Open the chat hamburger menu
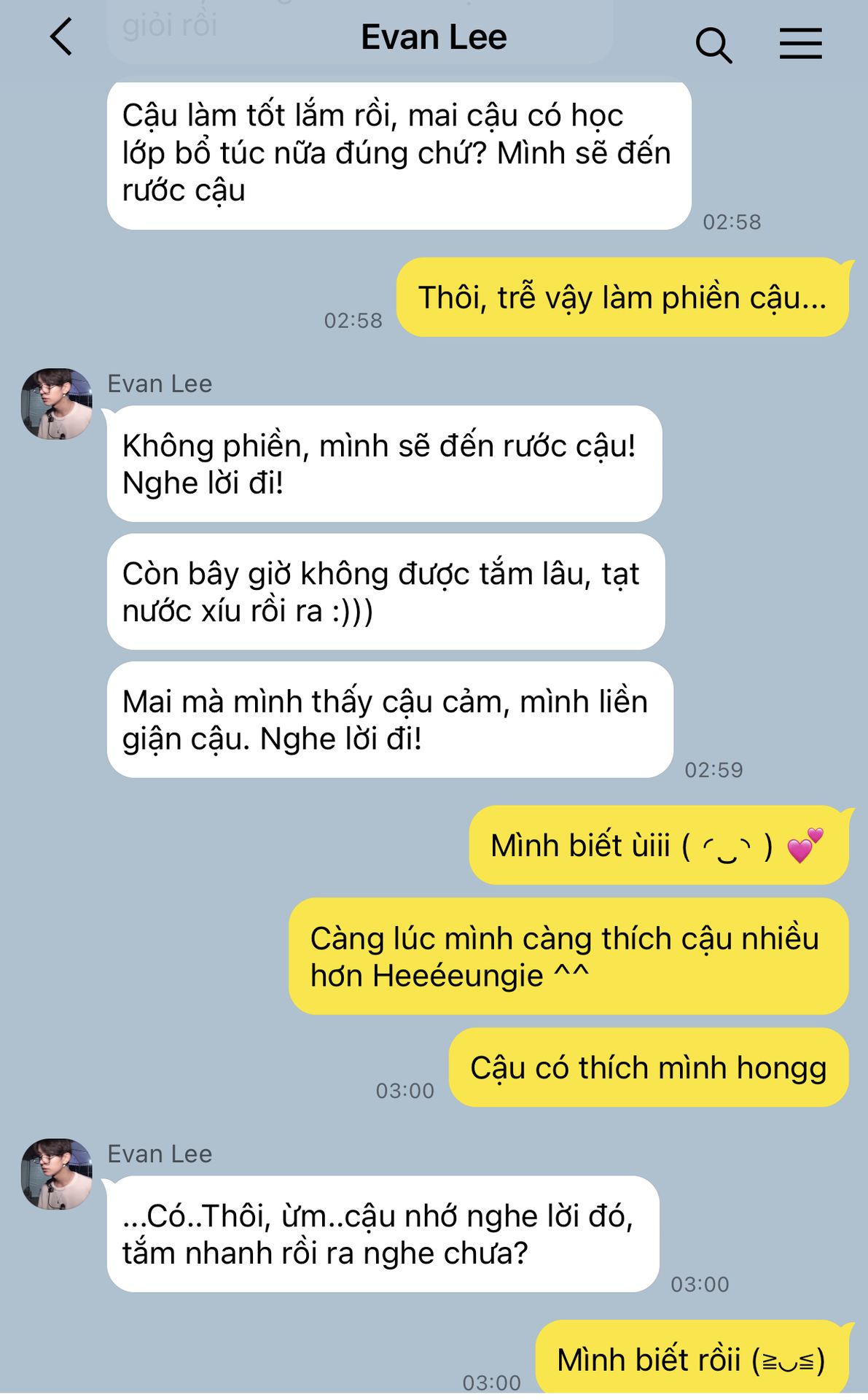Screen dimensions: 868x1400 point(800,44)
